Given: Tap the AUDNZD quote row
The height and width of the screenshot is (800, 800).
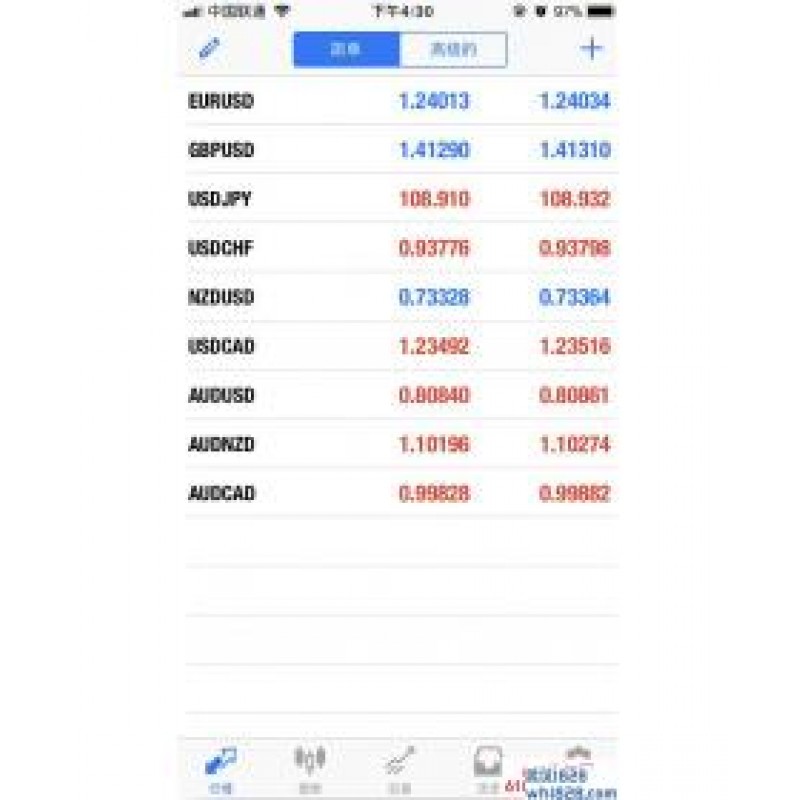Looking at the screenshot, I should pyautogui.click(x=400, y=444).
